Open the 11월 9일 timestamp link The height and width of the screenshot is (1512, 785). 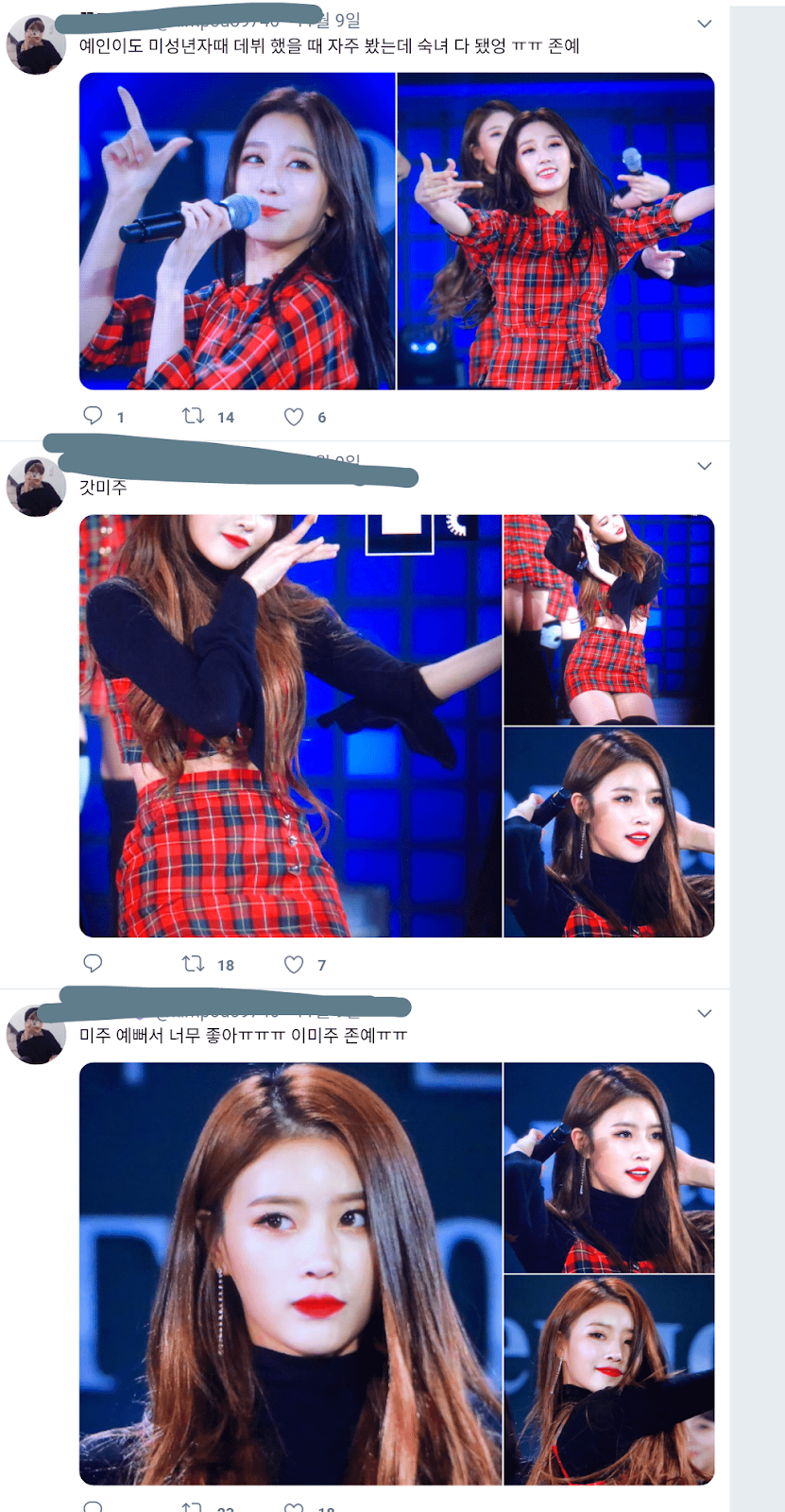(339, 16)
